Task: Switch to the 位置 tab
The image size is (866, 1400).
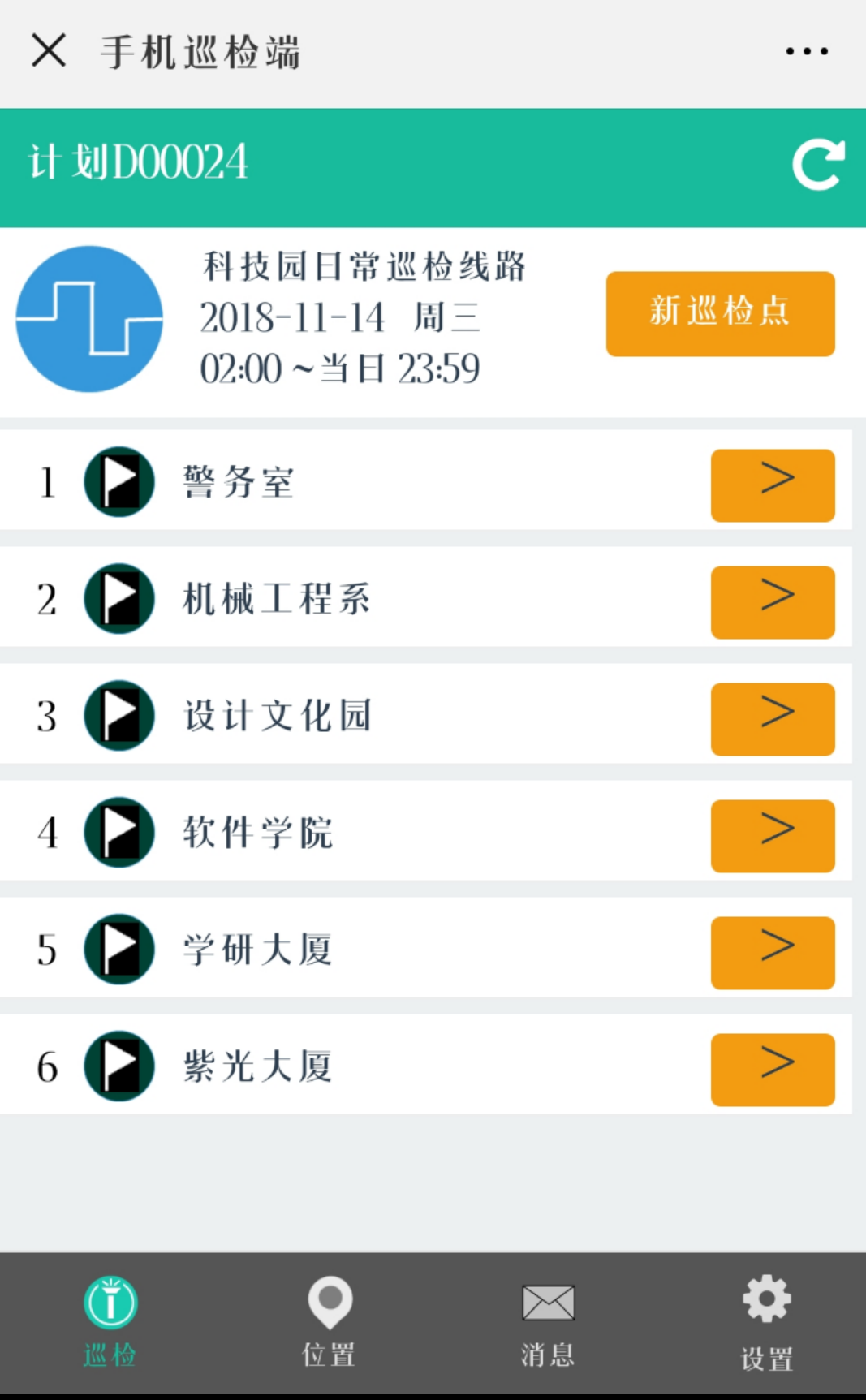Action: point(330,1320)
